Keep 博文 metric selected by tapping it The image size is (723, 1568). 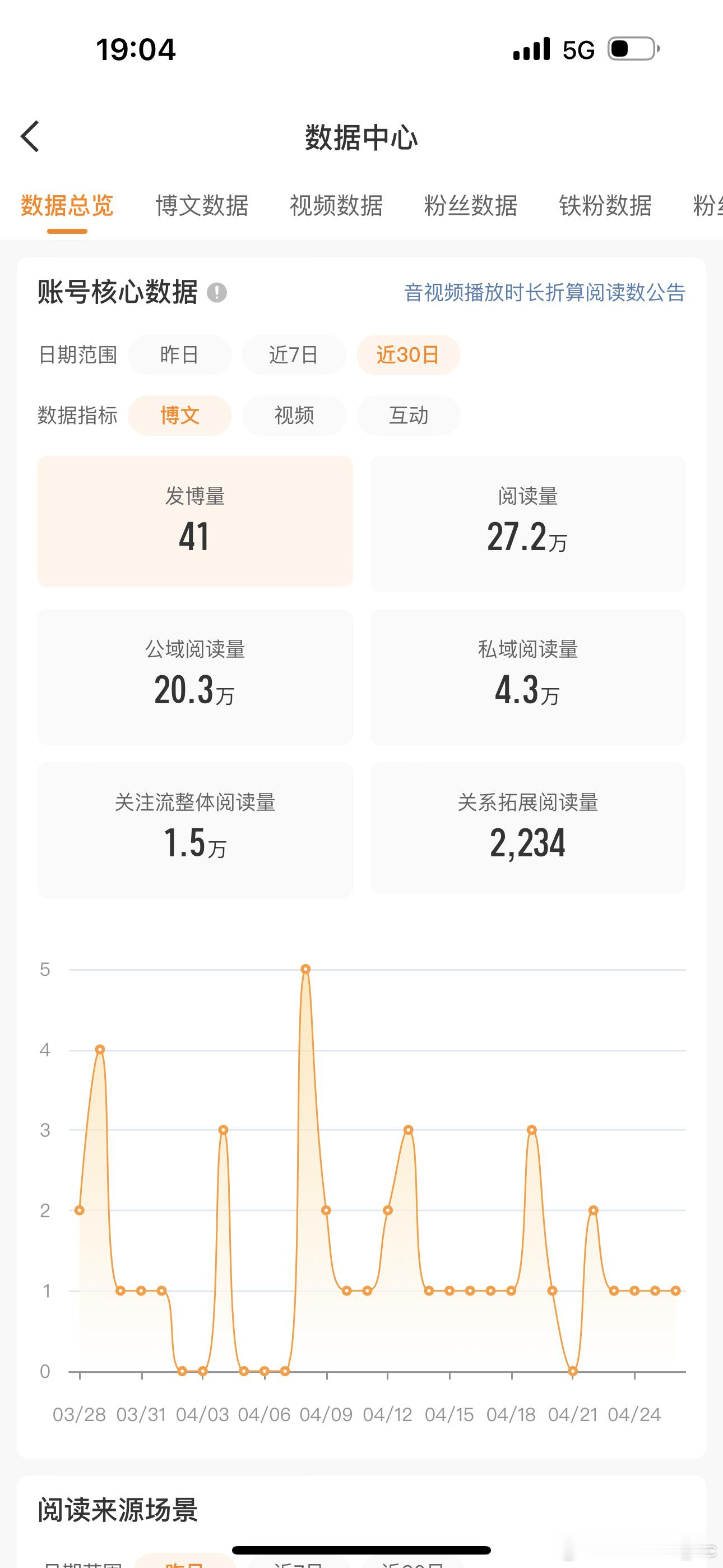[179, 416]
